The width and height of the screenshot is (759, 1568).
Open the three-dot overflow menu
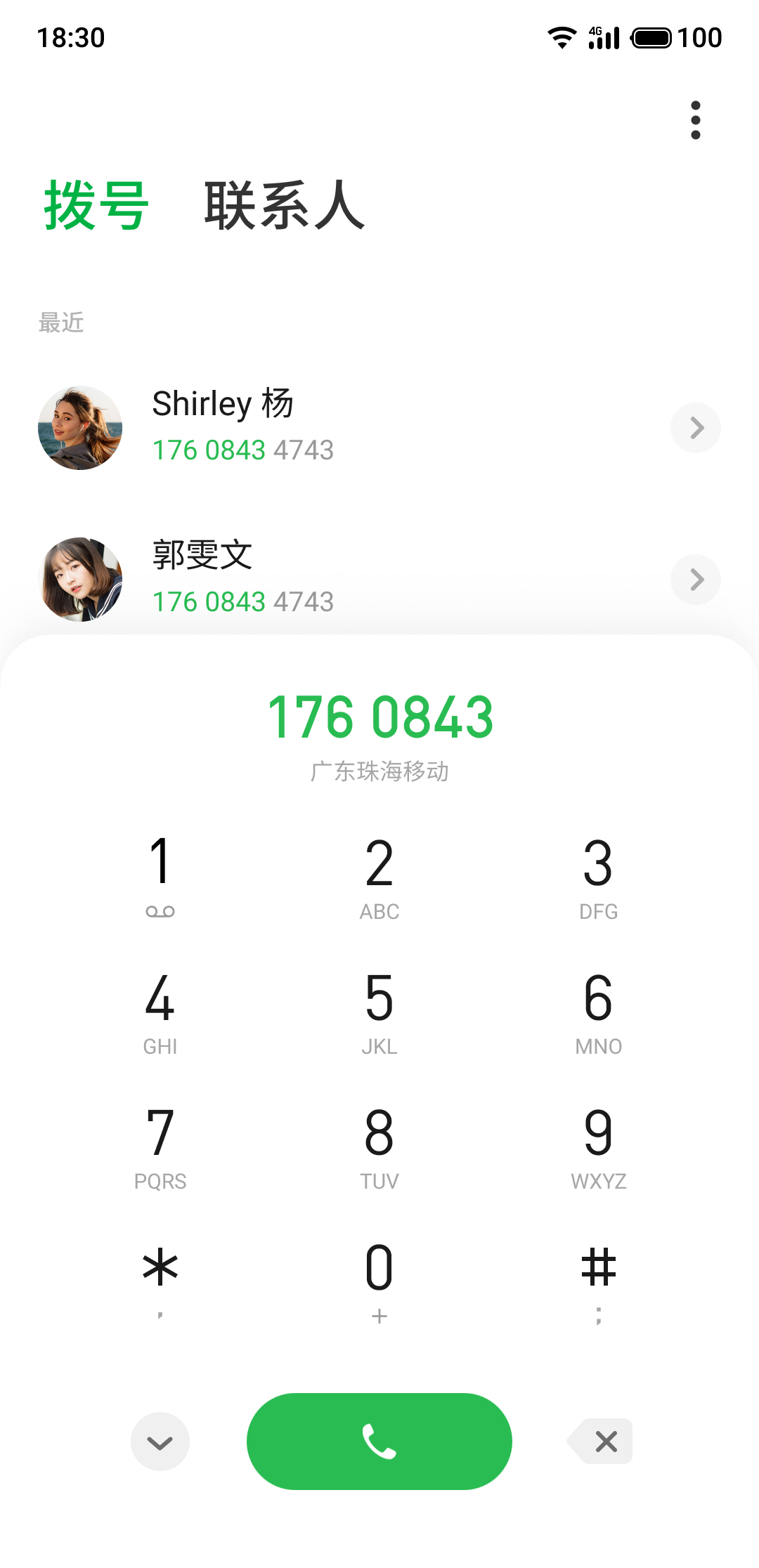(695, 120)
